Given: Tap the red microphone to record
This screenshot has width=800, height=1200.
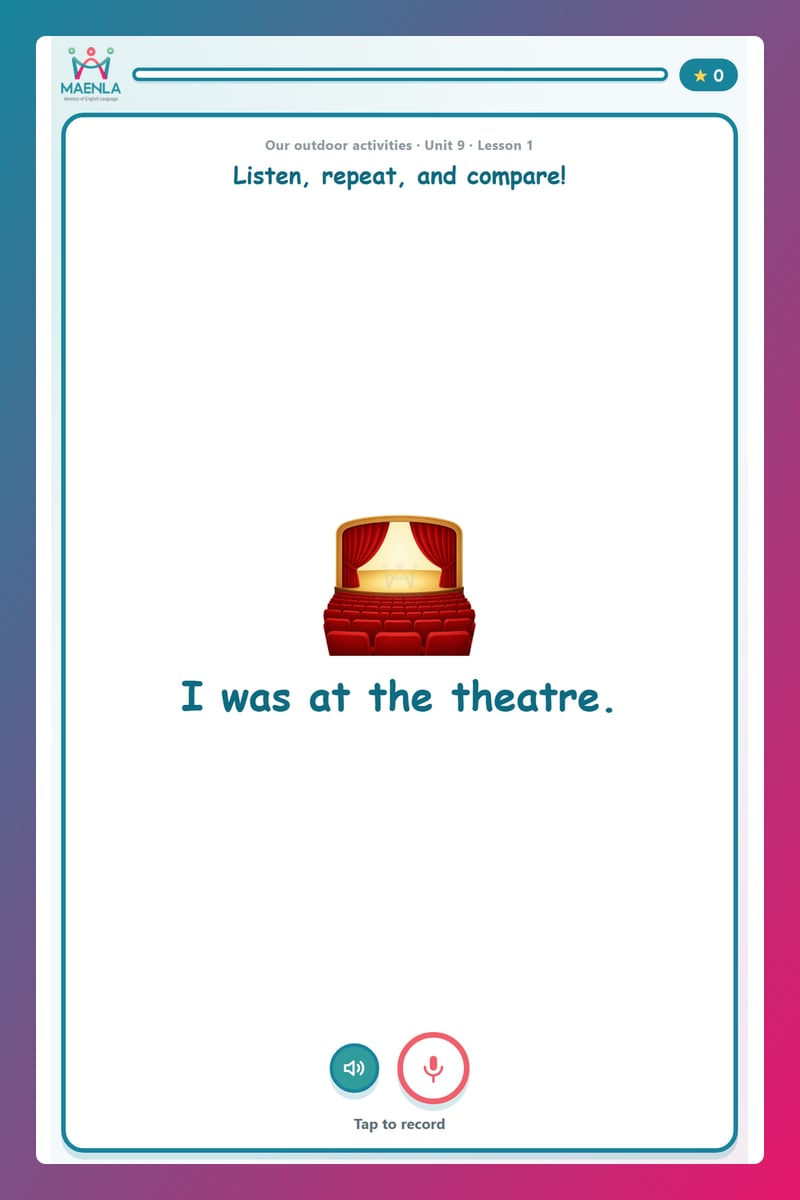Looking at the screenshot, I should pos(433,1068).
